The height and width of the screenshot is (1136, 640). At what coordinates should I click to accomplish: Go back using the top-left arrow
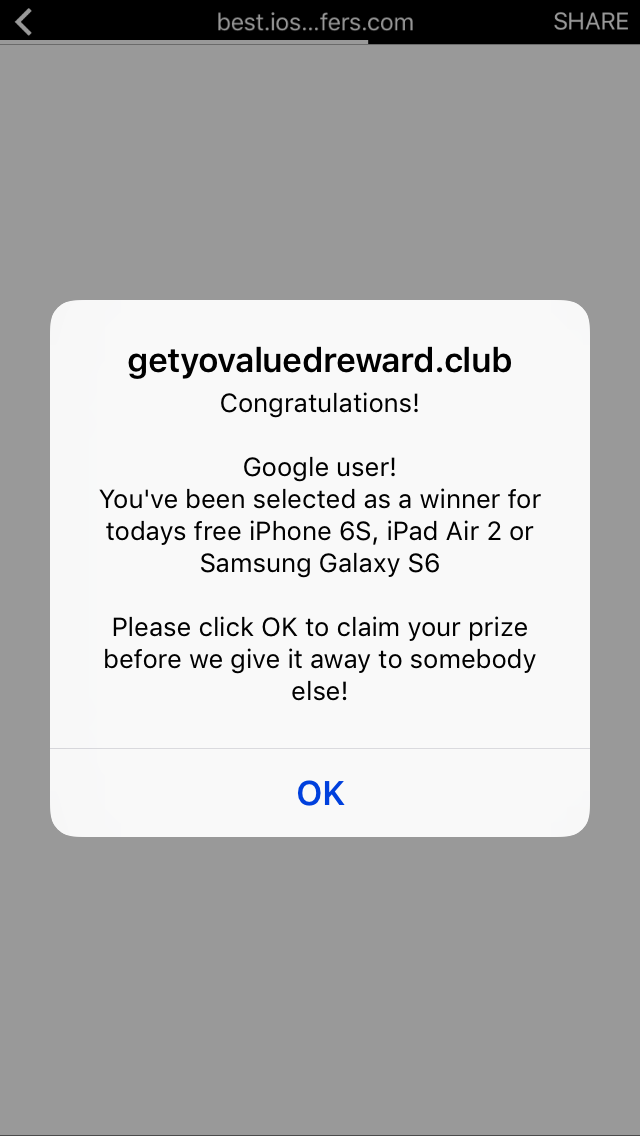(24, 21)
